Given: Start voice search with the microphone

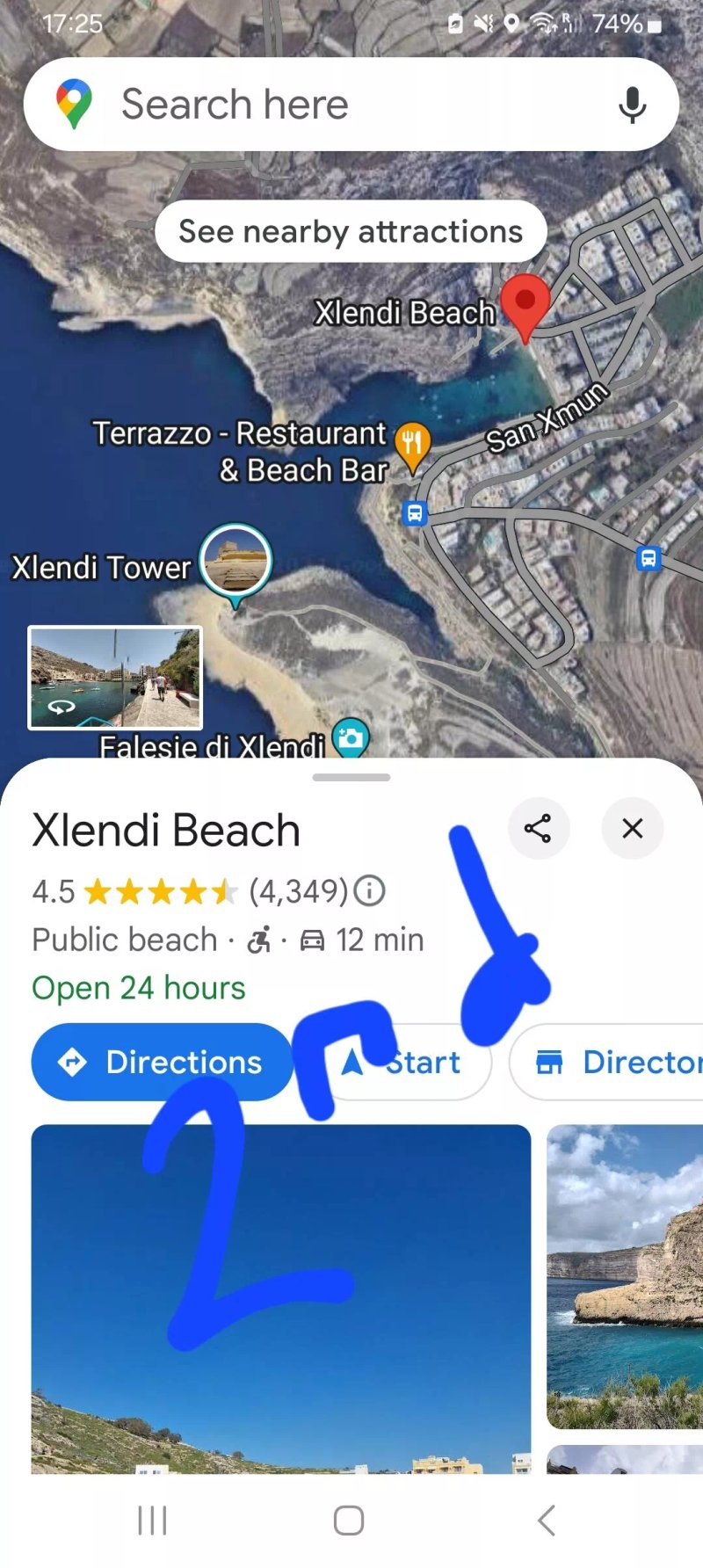Looking at the screenshot, I should click(632, 105).
